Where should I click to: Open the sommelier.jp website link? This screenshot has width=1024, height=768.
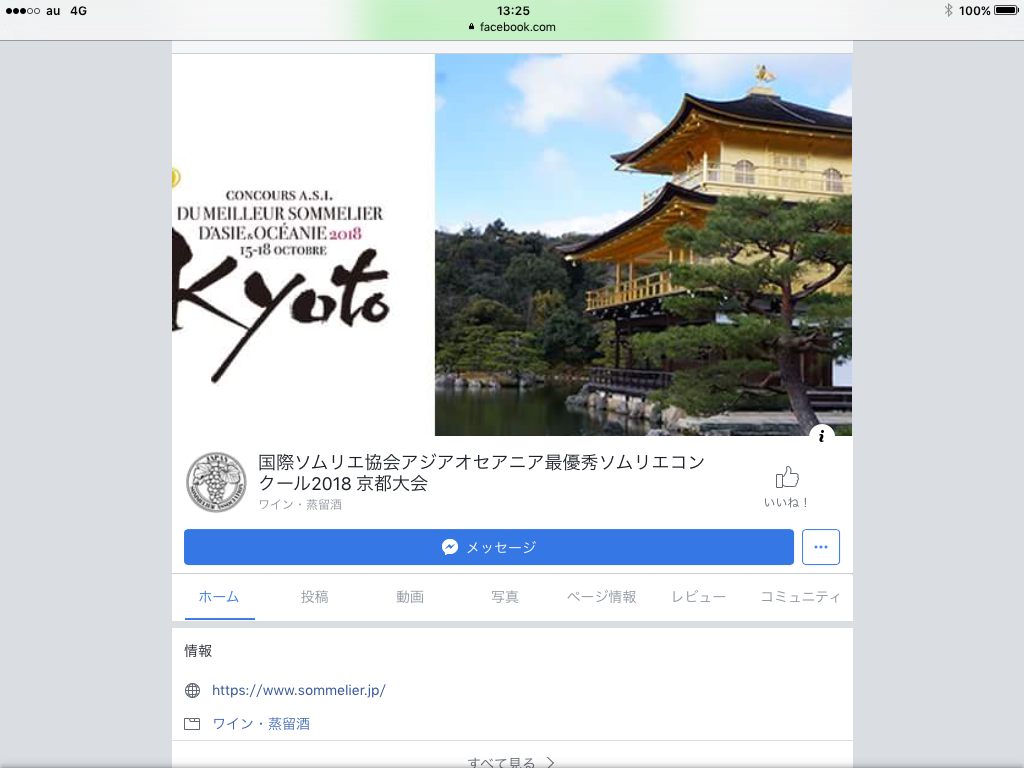298,690
